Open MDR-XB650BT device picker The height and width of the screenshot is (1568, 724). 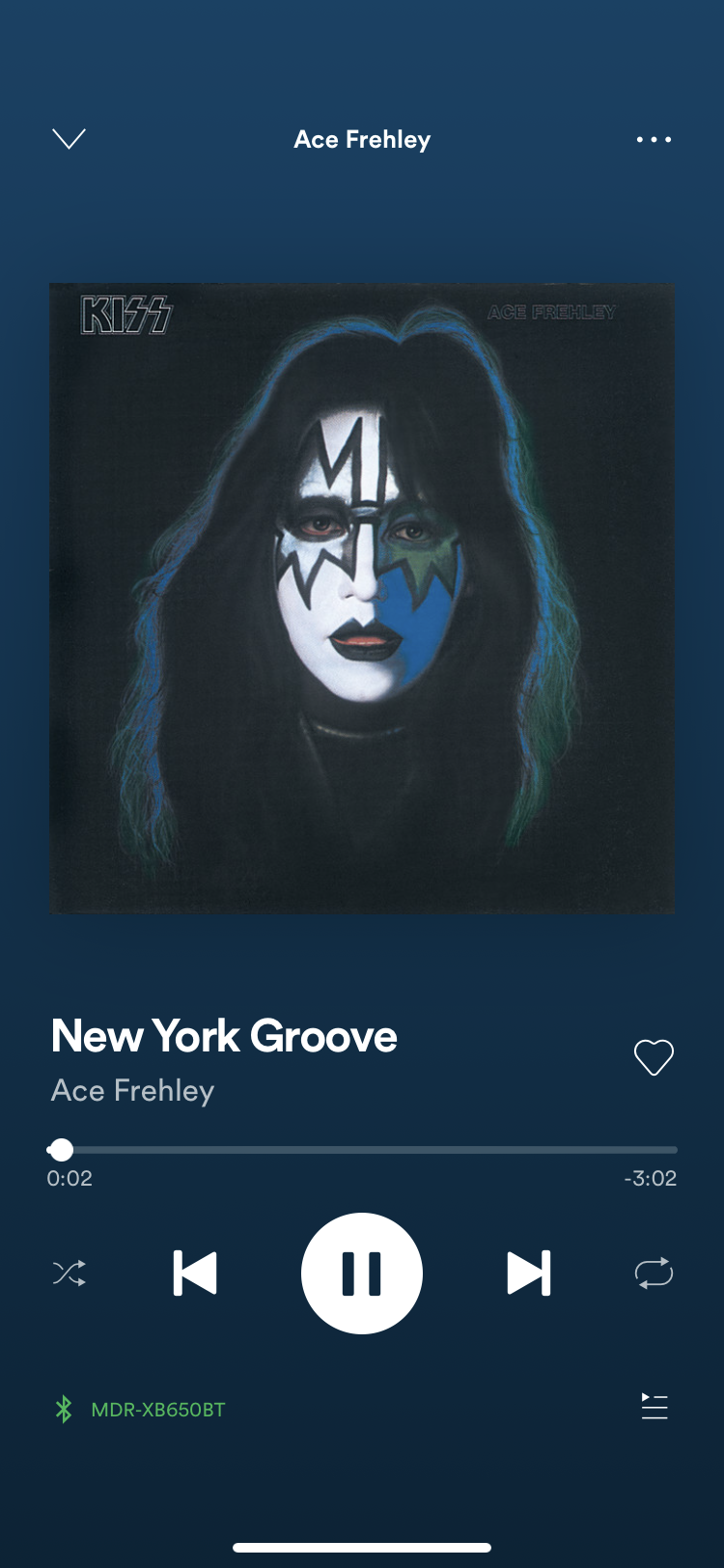(139, 1410)
